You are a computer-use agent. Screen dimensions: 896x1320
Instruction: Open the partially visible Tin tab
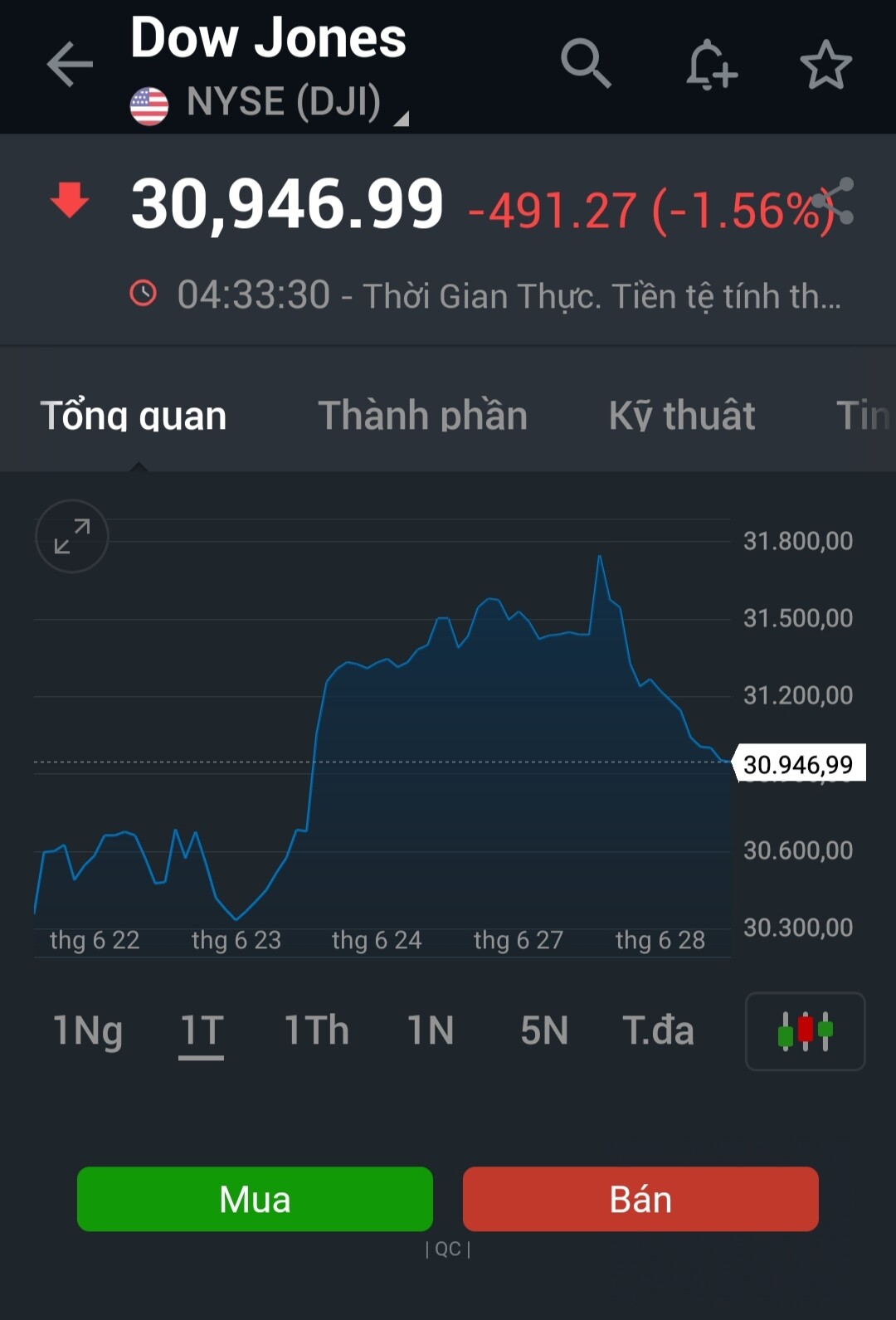pos(863,415)
